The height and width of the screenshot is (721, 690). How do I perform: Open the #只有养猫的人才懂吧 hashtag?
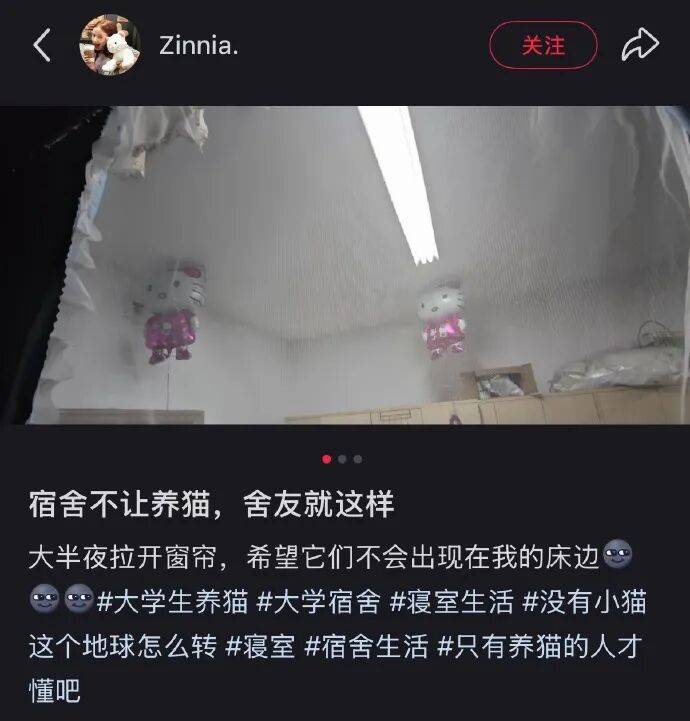[x=540, y=646]
